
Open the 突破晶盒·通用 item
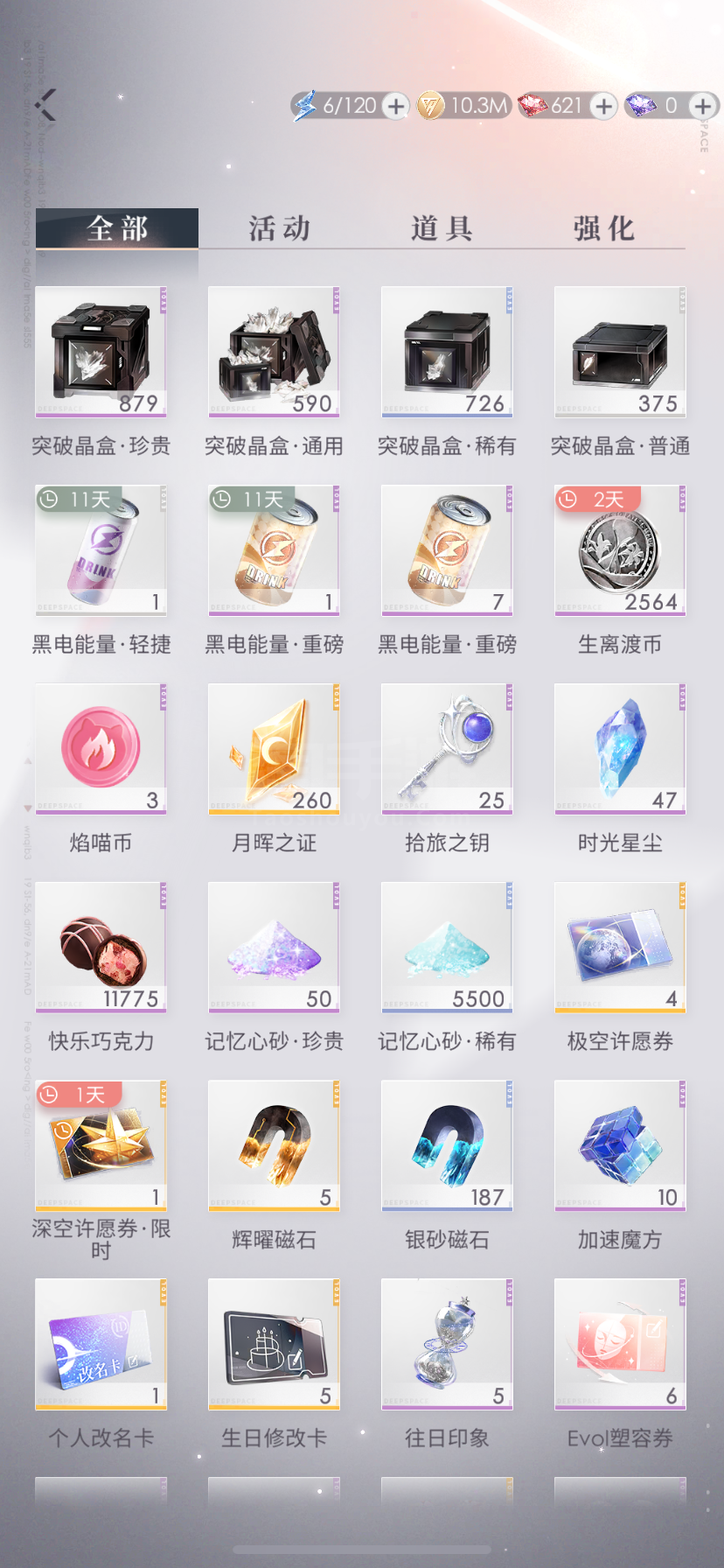(274, 352)
